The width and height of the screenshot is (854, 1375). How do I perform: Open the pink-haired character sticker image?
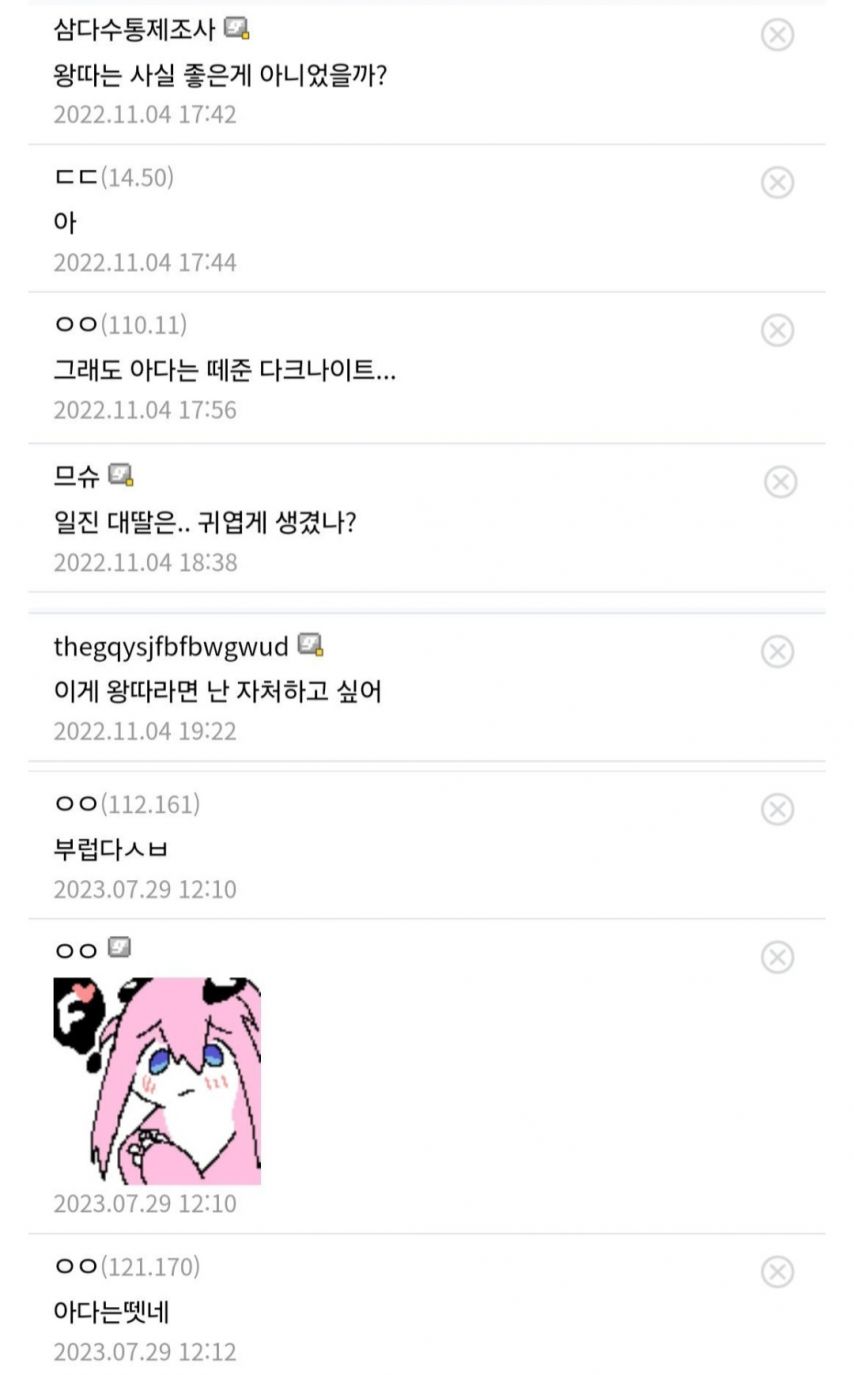click(x=157, y=1081)
